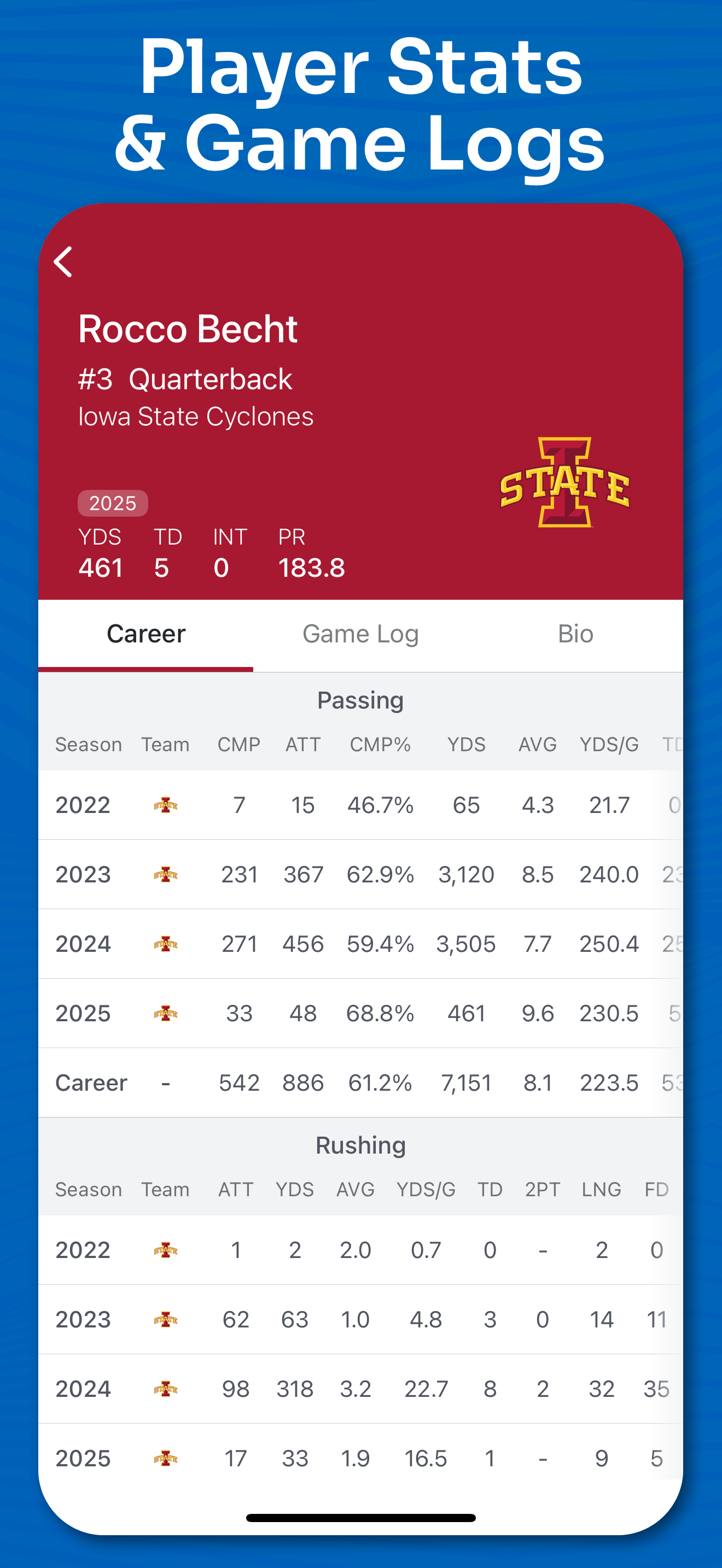This screenshot has height=1568, width=722.
Task: Tap the Rushing section header
Action: [360, 1144]
